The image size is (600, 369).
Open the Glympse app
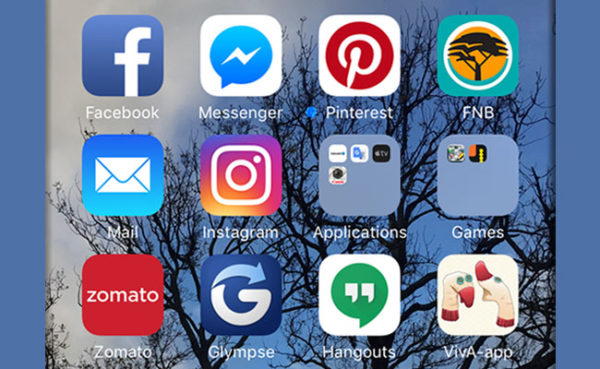(x=241, y=295)
